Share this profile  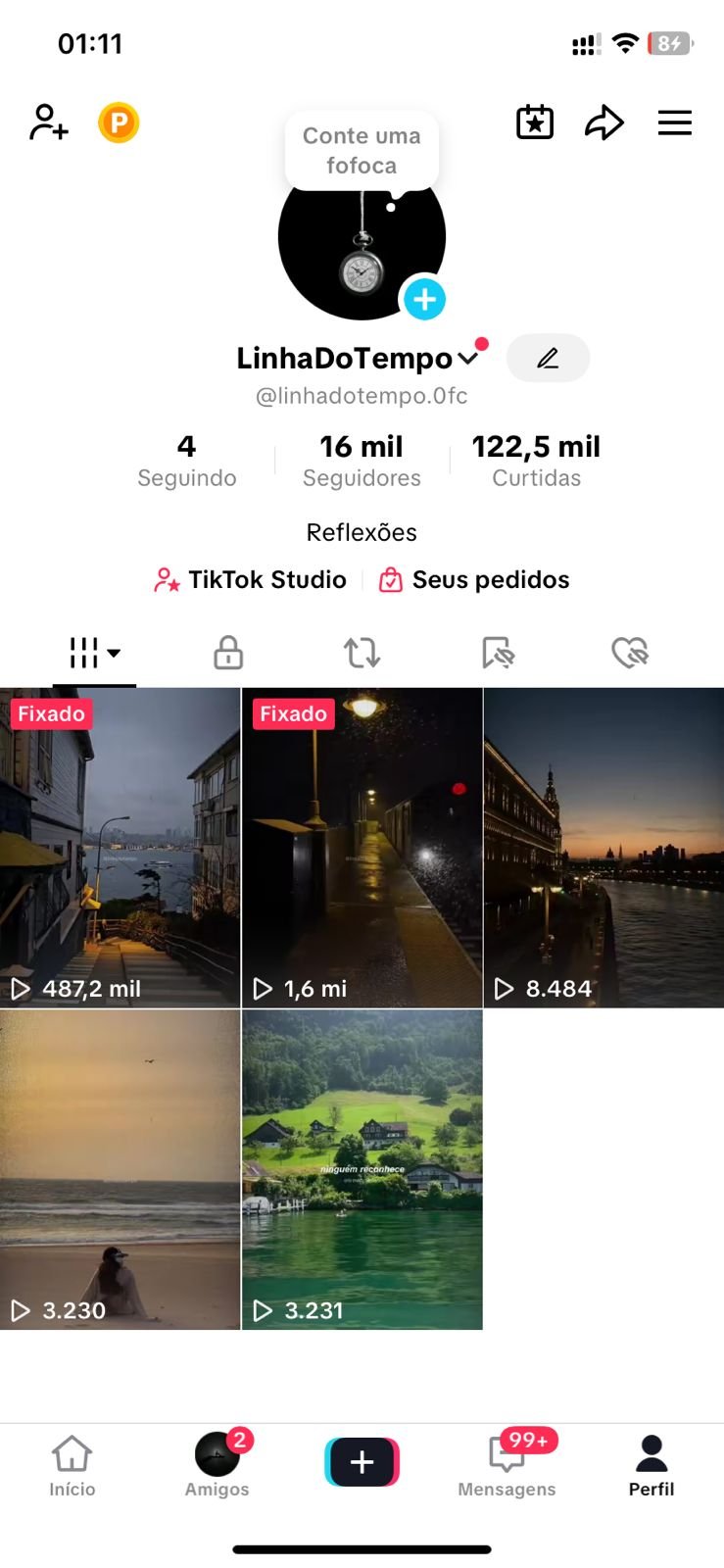[603, 122]
